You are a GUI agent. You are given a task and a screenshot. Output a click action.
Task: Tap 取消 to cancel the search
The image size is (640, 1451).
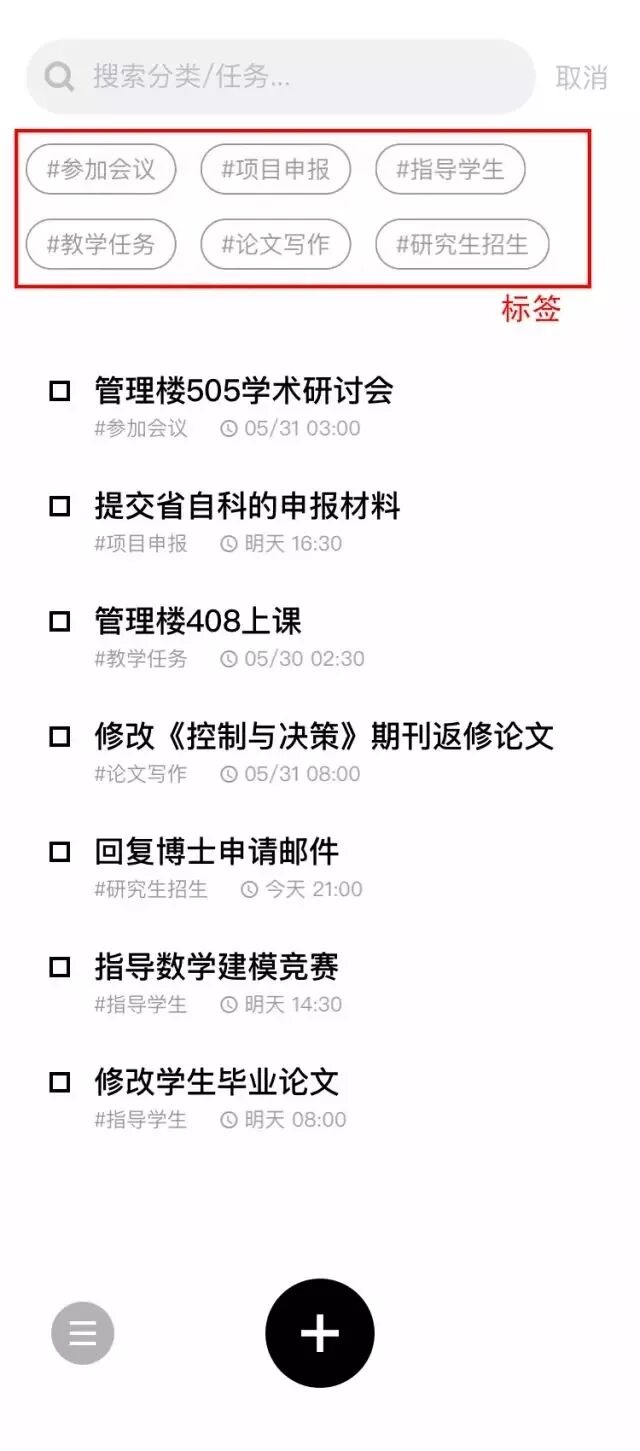pyautogui.click(x=581, y=77)
